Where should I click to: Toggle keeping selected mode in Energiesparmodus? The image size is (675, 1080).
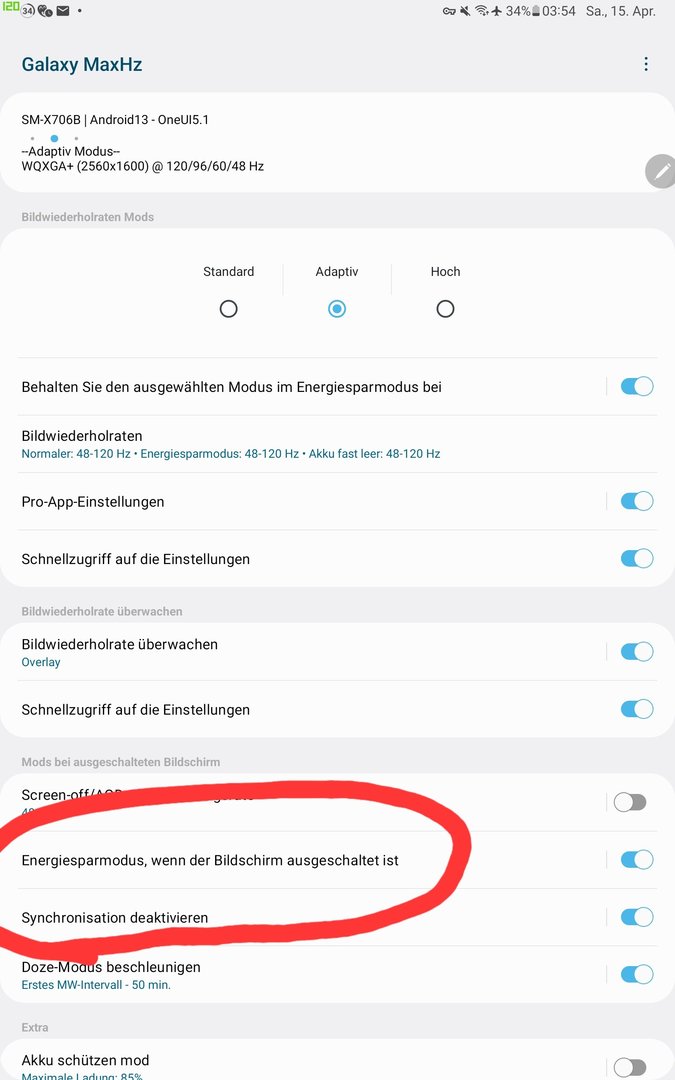pyautogui.click(x=636, y=387)
